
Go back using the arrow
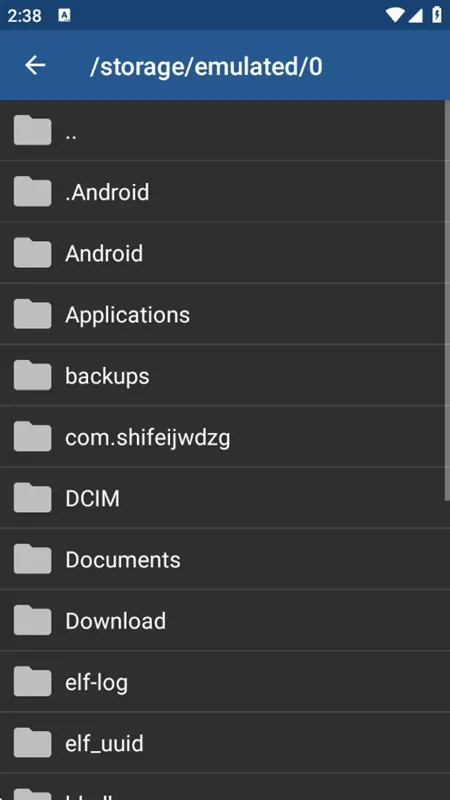[x=35, y=65]
